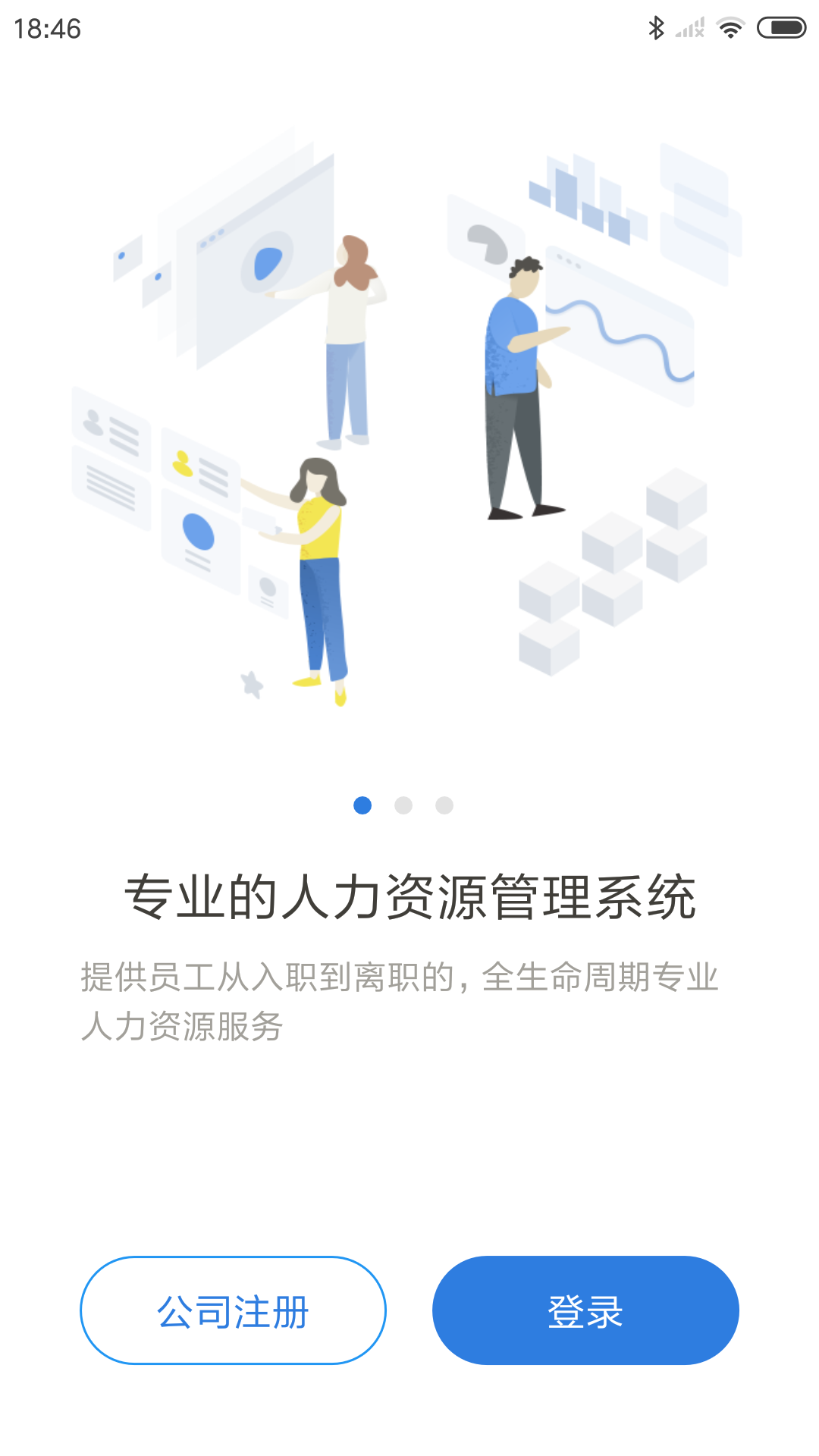Tap the 登录 button to sign in
This screenshot has width=819, height=1456.
(x=585, y=1310)
